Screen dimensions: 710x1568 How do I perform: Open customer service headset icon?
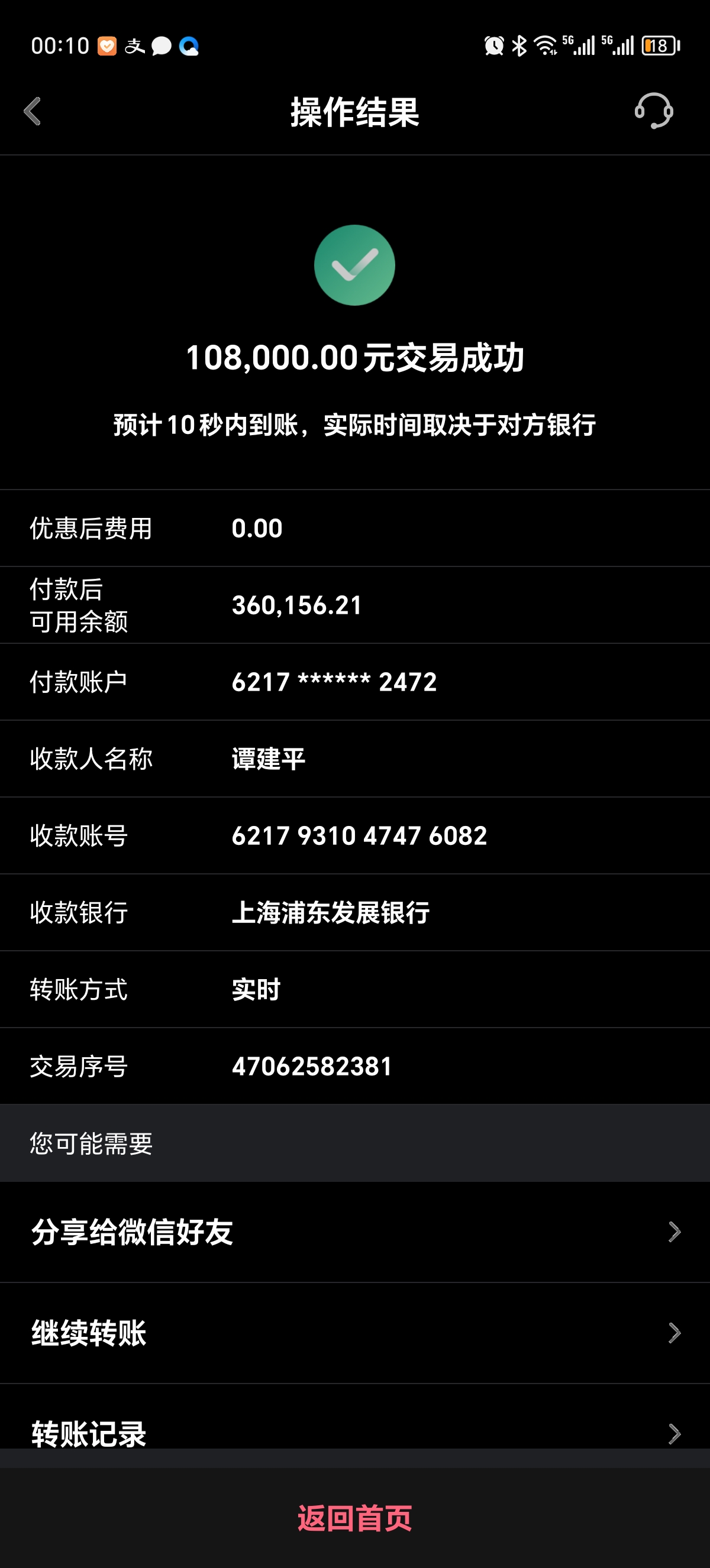(653, 111)
